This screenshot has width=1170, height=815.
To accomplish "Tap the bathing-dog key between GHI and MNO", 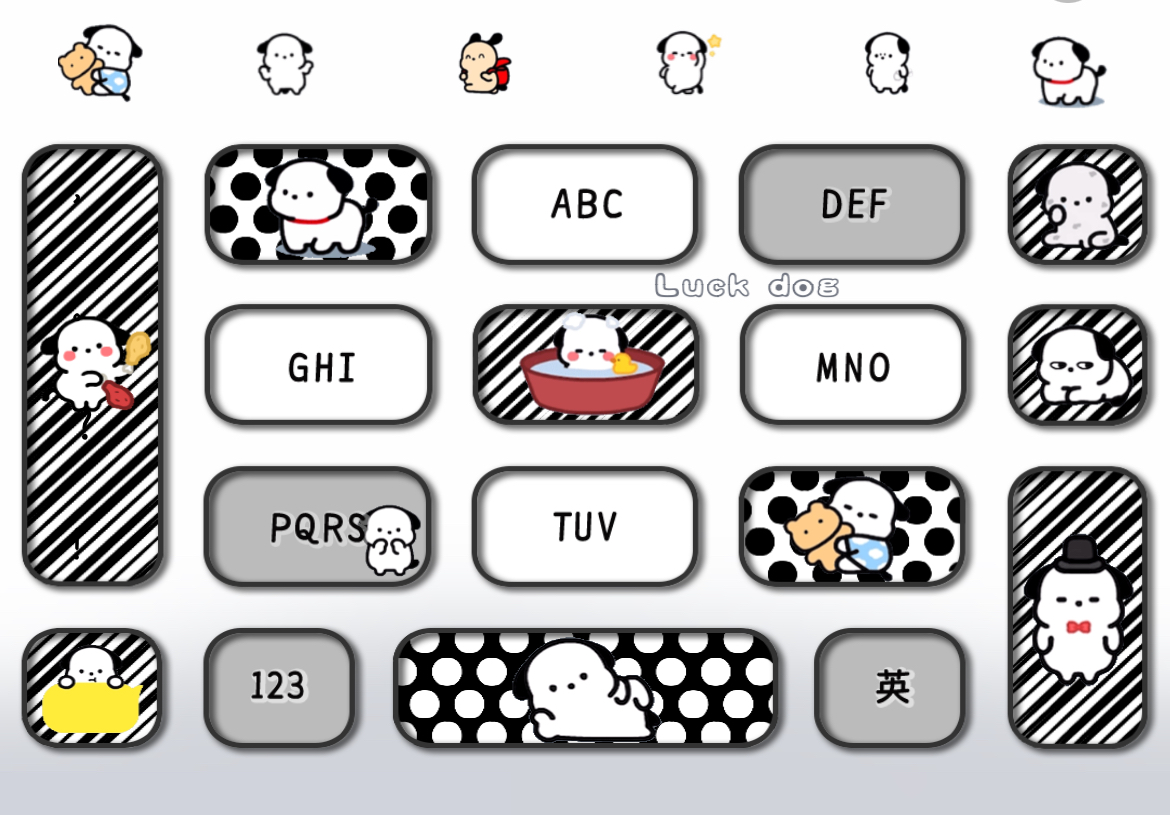I will 587,365.
